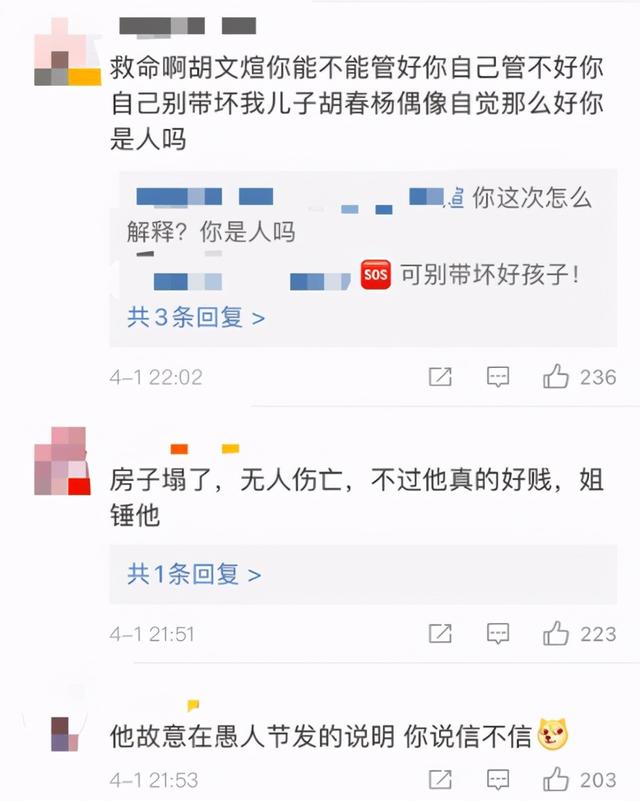Reply to the 4-1 21:53 comment
This screenshot has height=801, width=640.
[x=498, y=779]
